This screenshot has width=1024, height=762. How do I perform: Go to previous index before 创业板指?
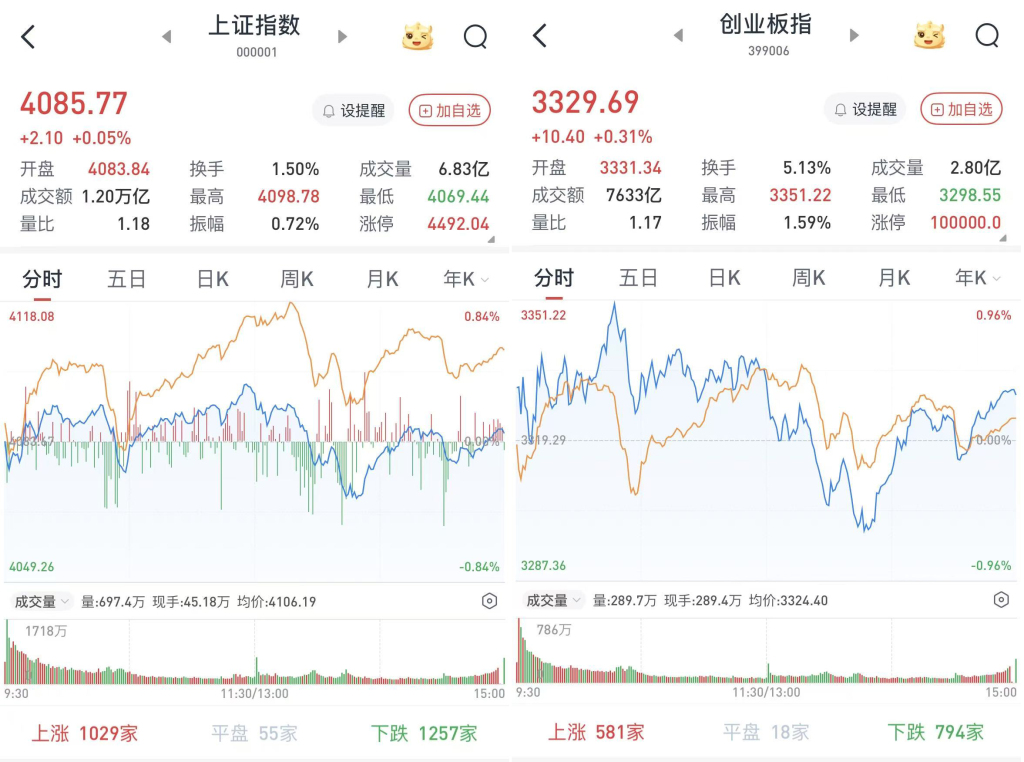(x=678, y=36)
